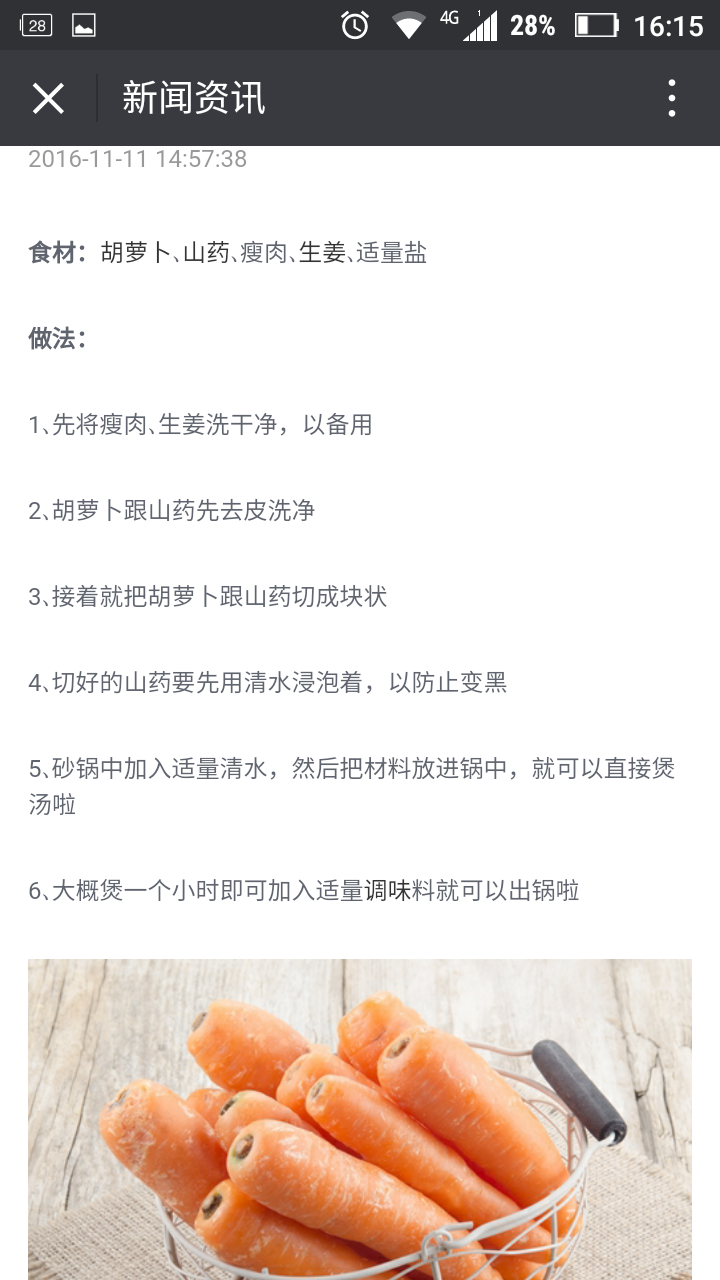The image size is (720, 1280).
Task: Close the 新闻资讯 page
Action: [x=48, y=99]
